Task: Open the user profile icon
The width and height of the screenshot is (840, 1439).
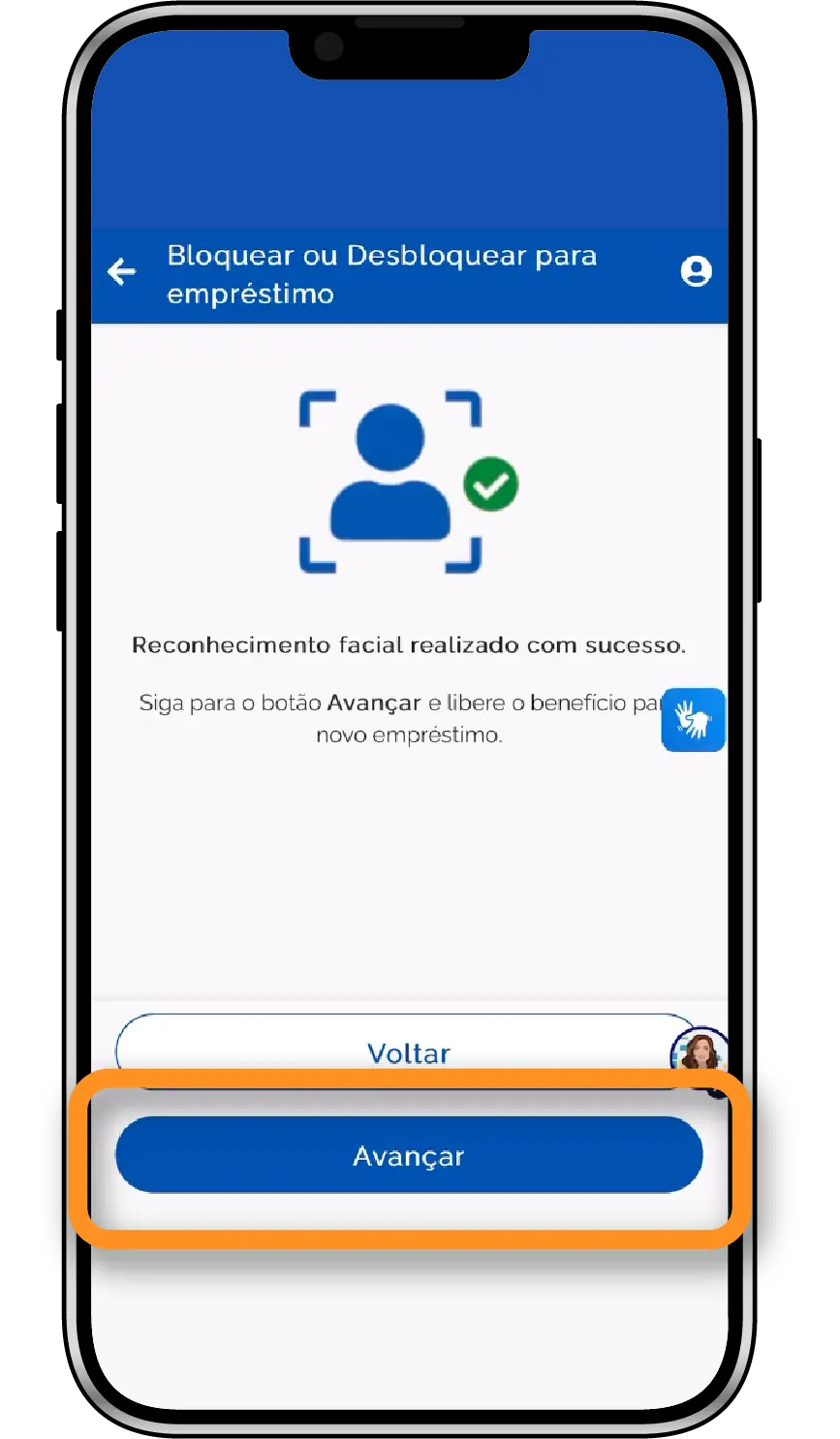Action: coord(696,271)
